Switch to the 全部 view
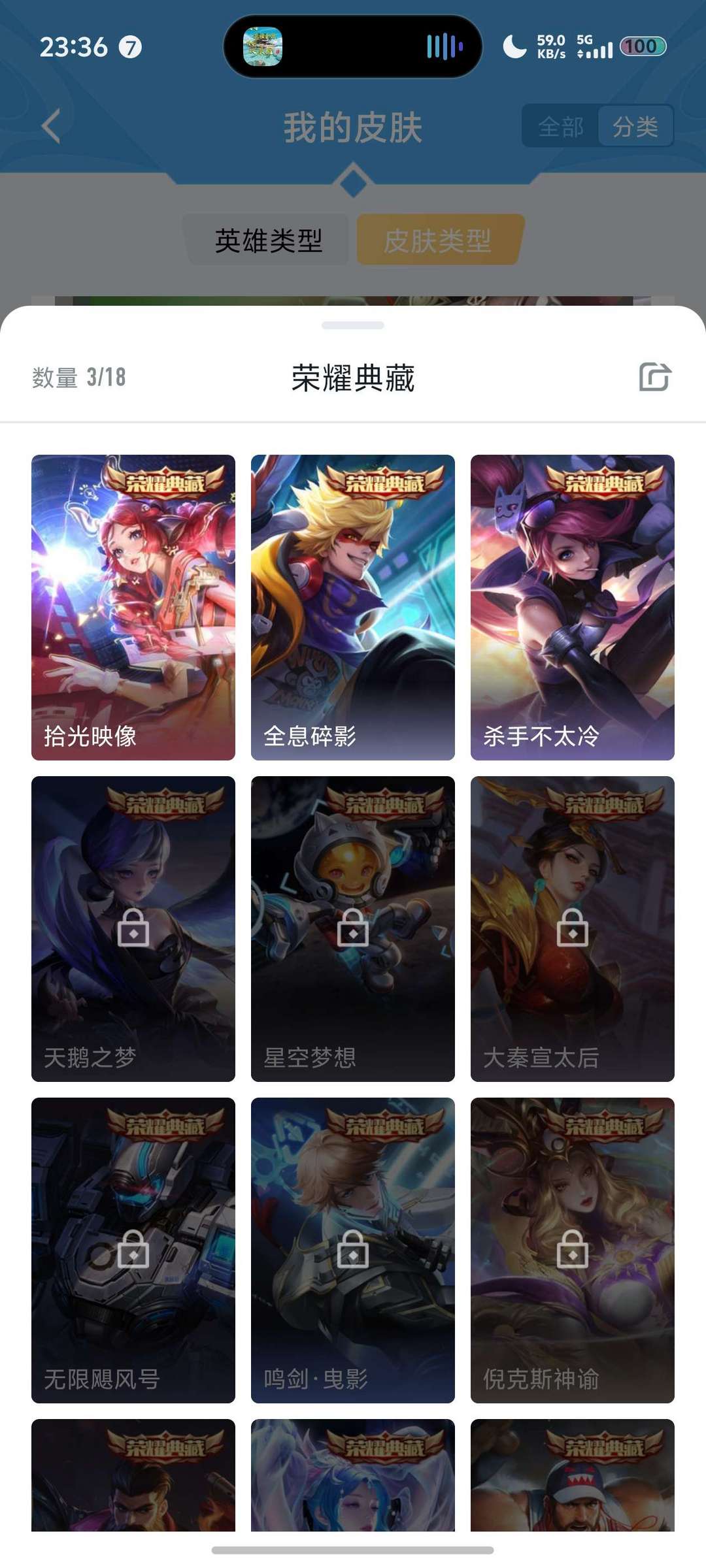This screenshot has height=1568, width=706. (x=560, y=127)
